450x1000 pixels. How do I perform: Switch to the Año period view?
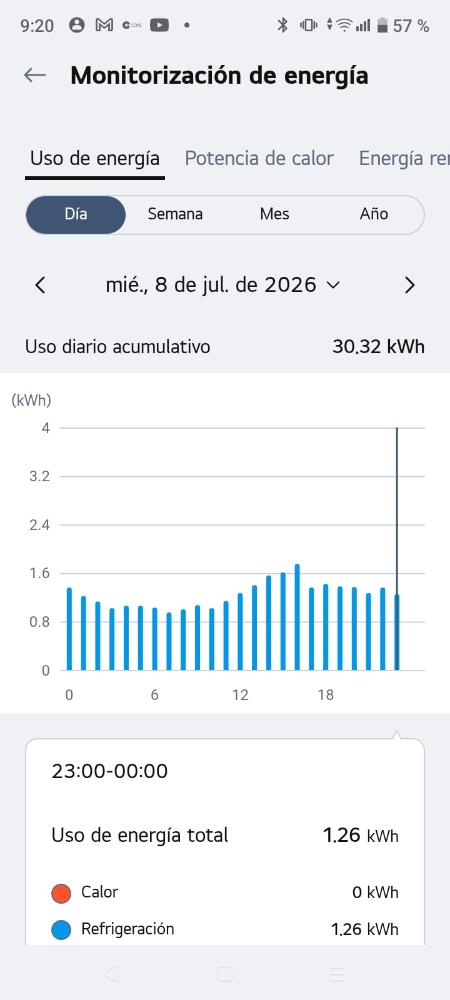coord(374,214)
